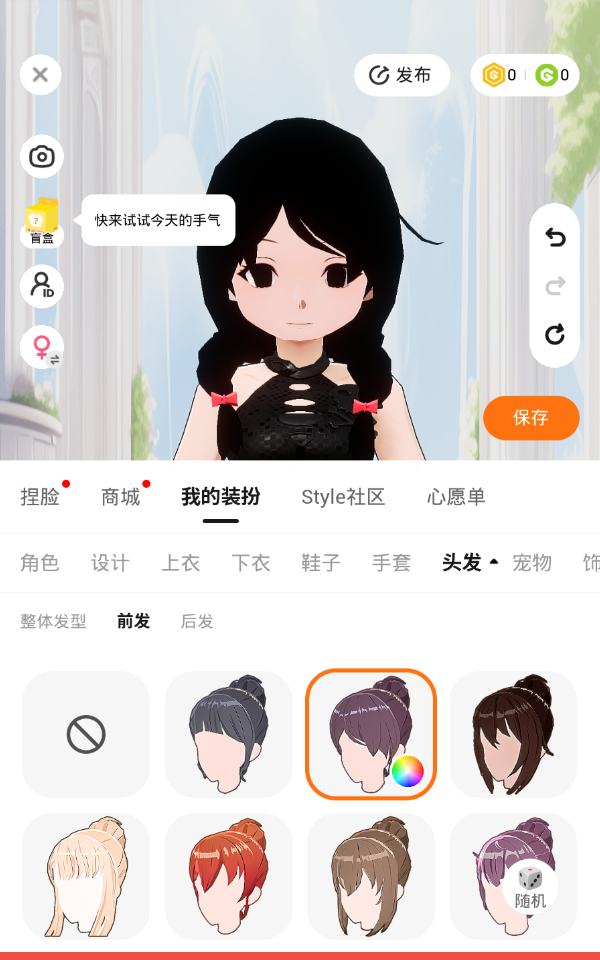Choose the 整体发型 sub-tab
The width and height of the screenshot is (600, 960).
tap(53, 621)
